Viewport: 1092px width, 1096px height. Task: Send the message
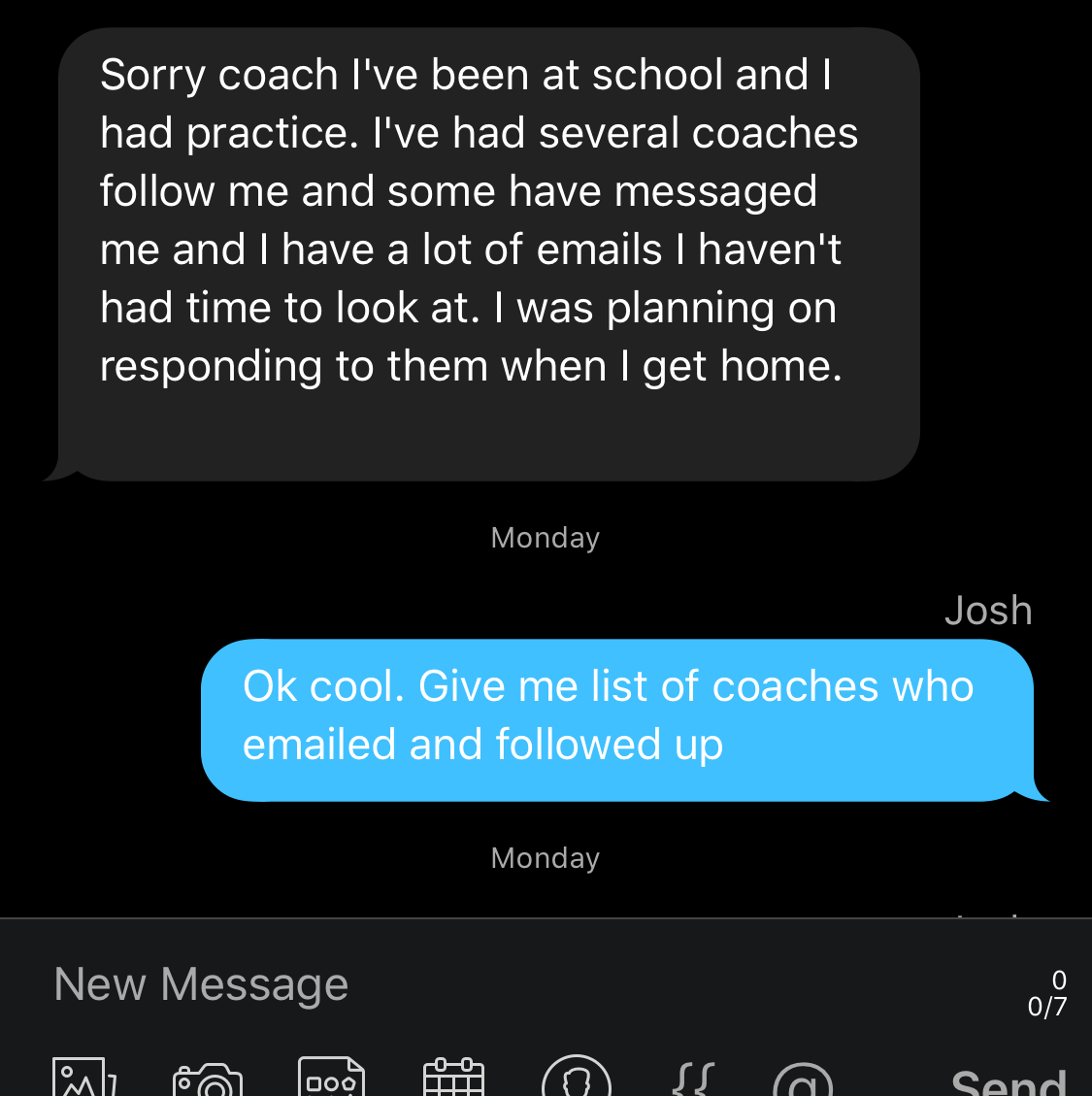(1009, 1081)
